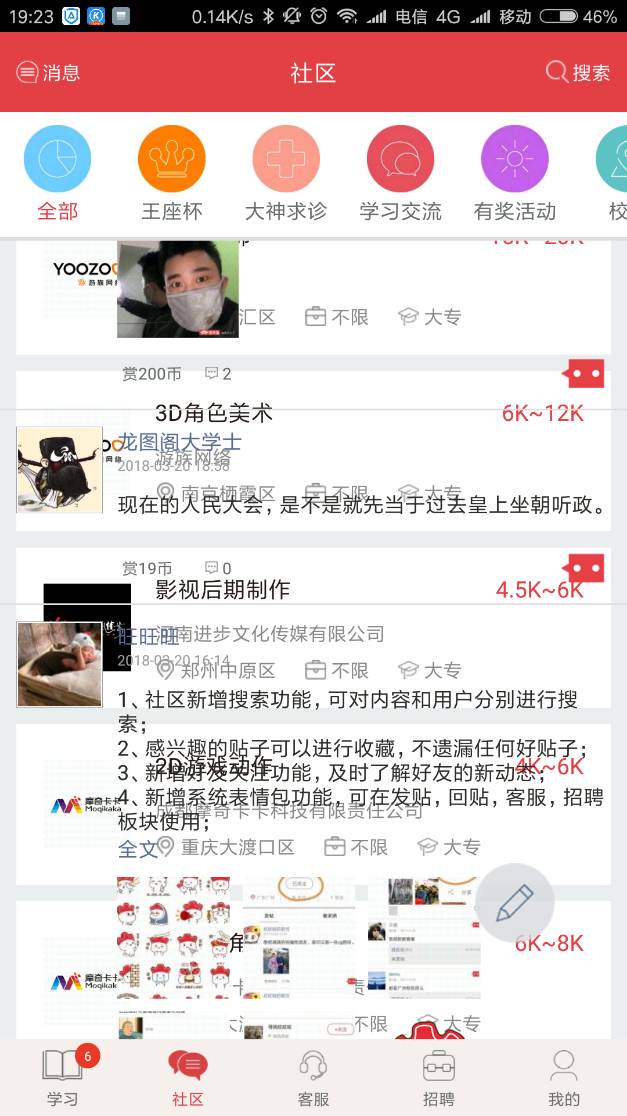The height and width of the screenshot is (1116, 627).
Task: Select the 王座杯 category
Action: coord(171,176)
